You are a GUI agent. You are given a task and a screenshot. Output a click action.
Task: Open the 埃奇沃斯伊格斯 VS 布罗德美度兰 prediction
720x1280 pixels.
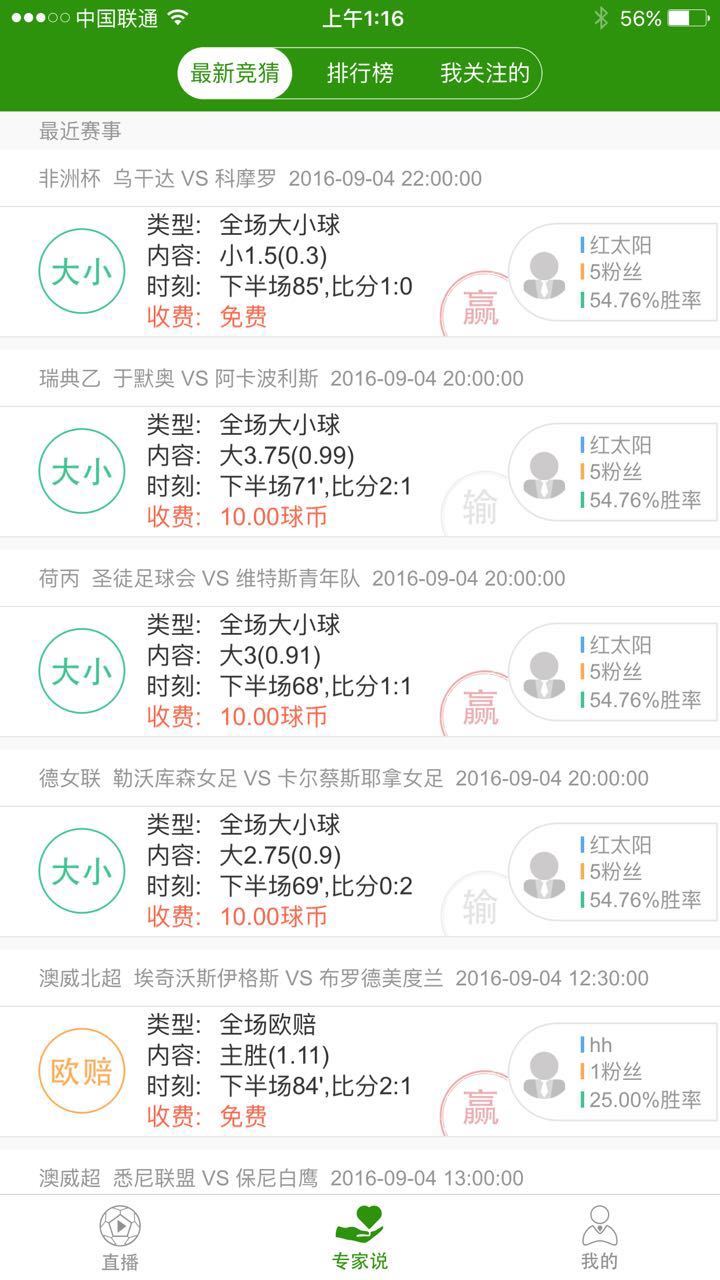point(280,1071)
